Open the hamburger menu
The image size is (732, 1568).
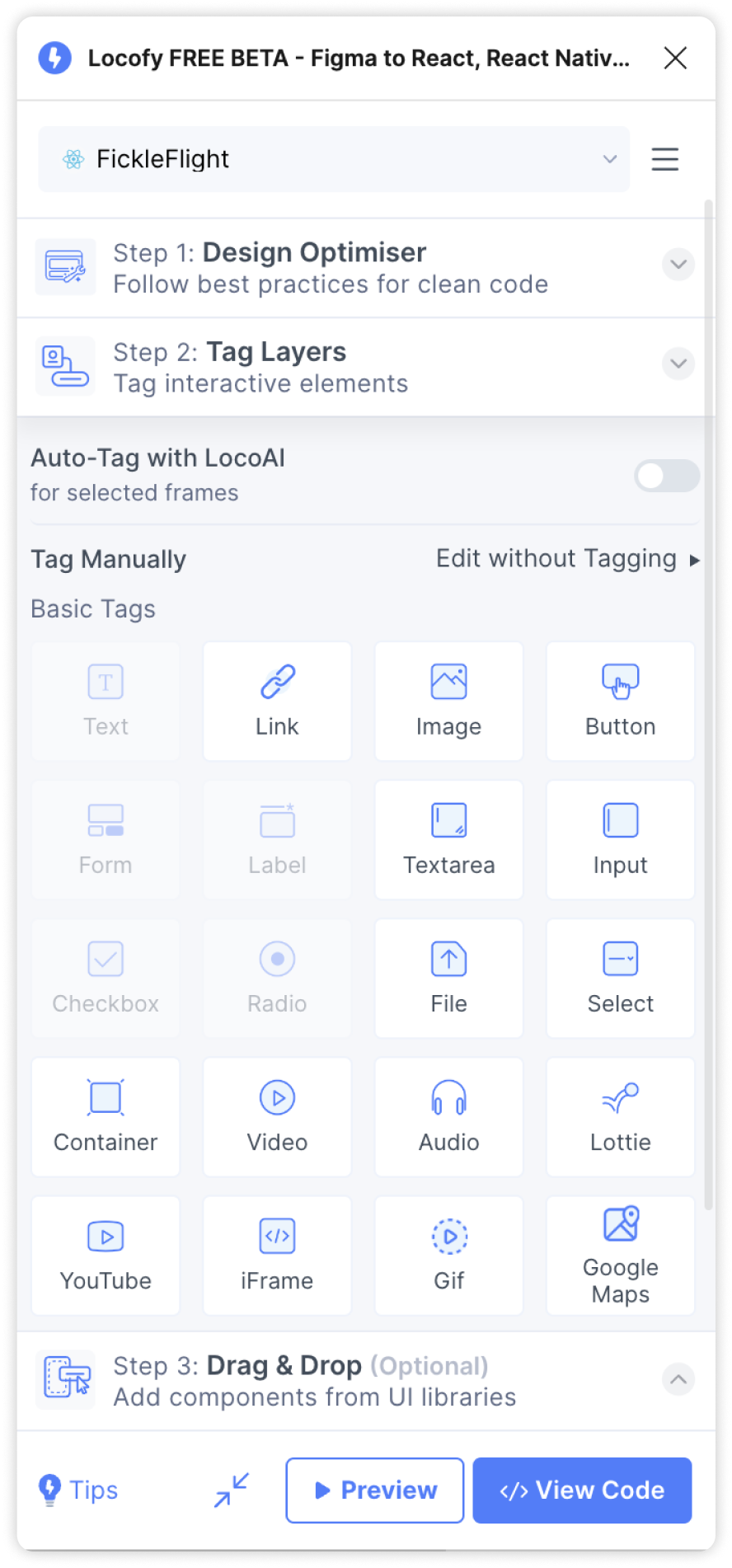[x=665, y=159]
